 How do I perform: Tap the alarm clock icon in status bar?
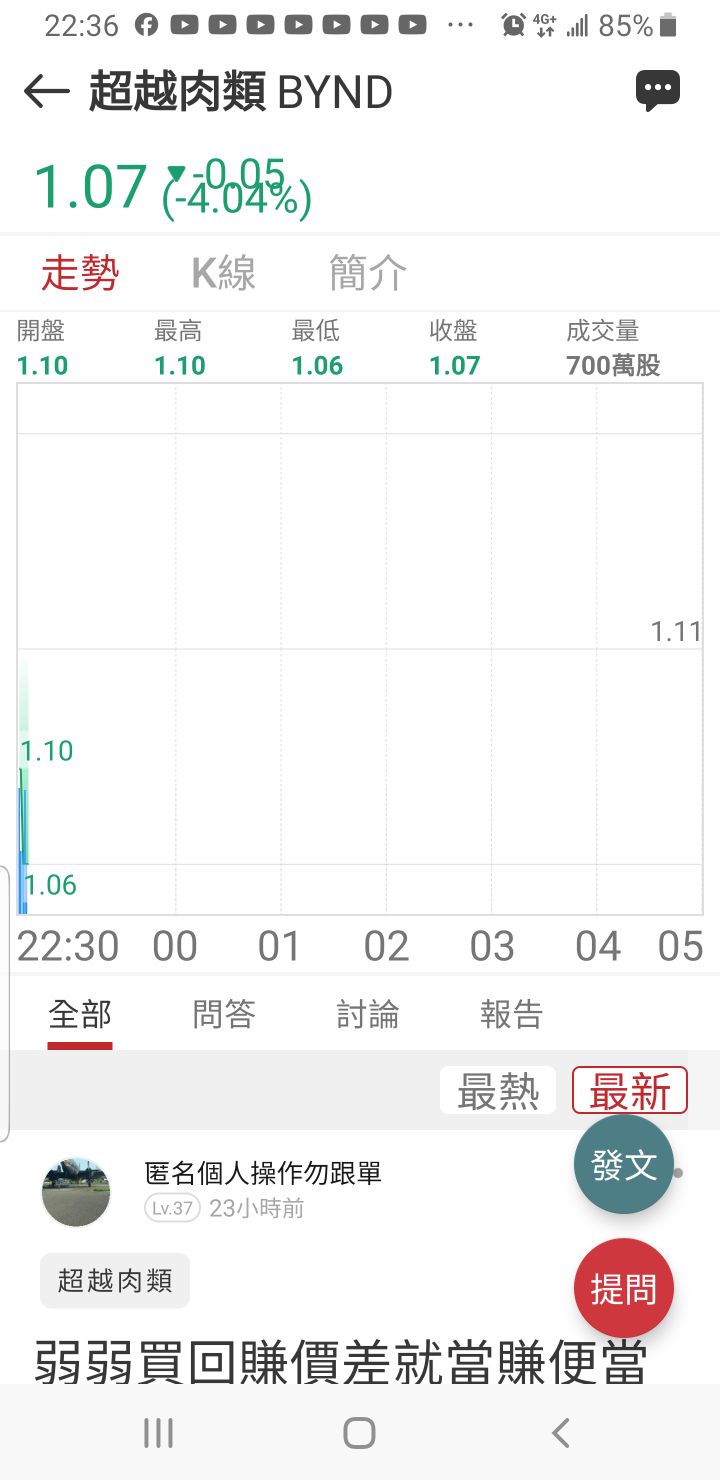(512, 24)
